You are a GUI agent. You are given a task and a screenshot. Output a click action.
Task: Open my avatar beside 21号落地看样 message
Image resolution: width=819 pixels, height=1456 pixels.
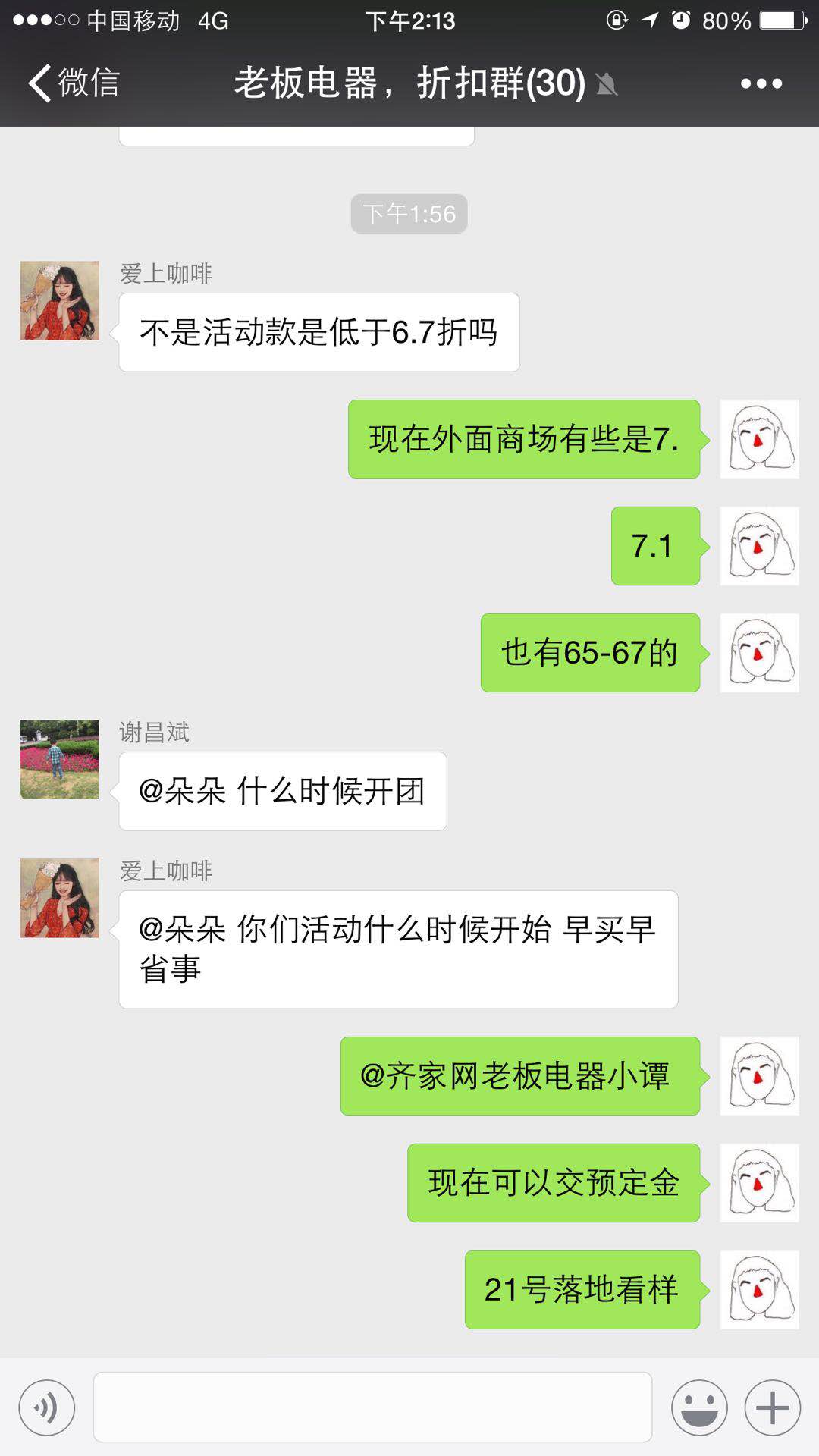click(759, 1289)
